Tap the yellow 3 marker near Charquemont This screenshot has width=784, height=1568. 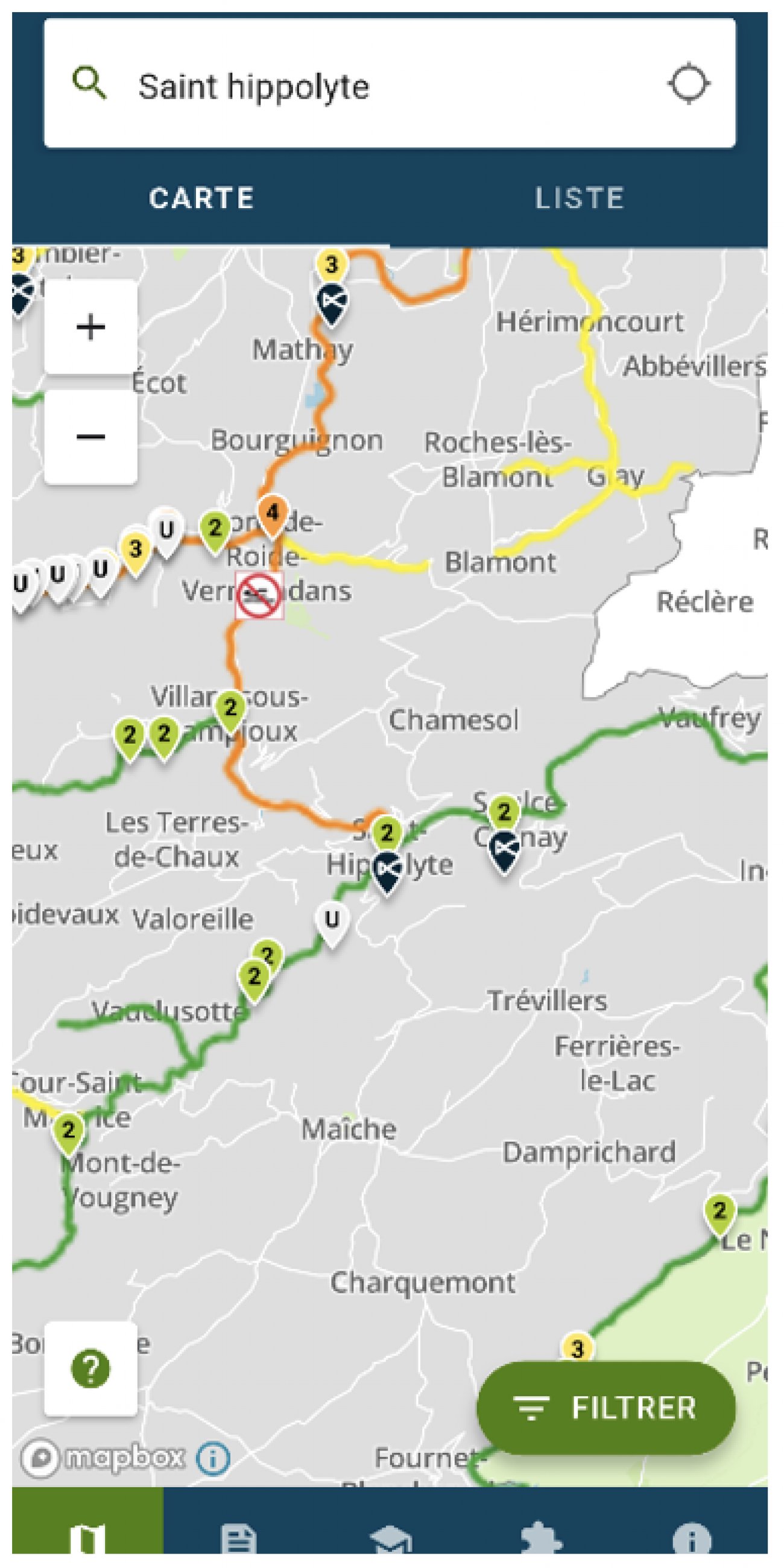click(577, 1349)
